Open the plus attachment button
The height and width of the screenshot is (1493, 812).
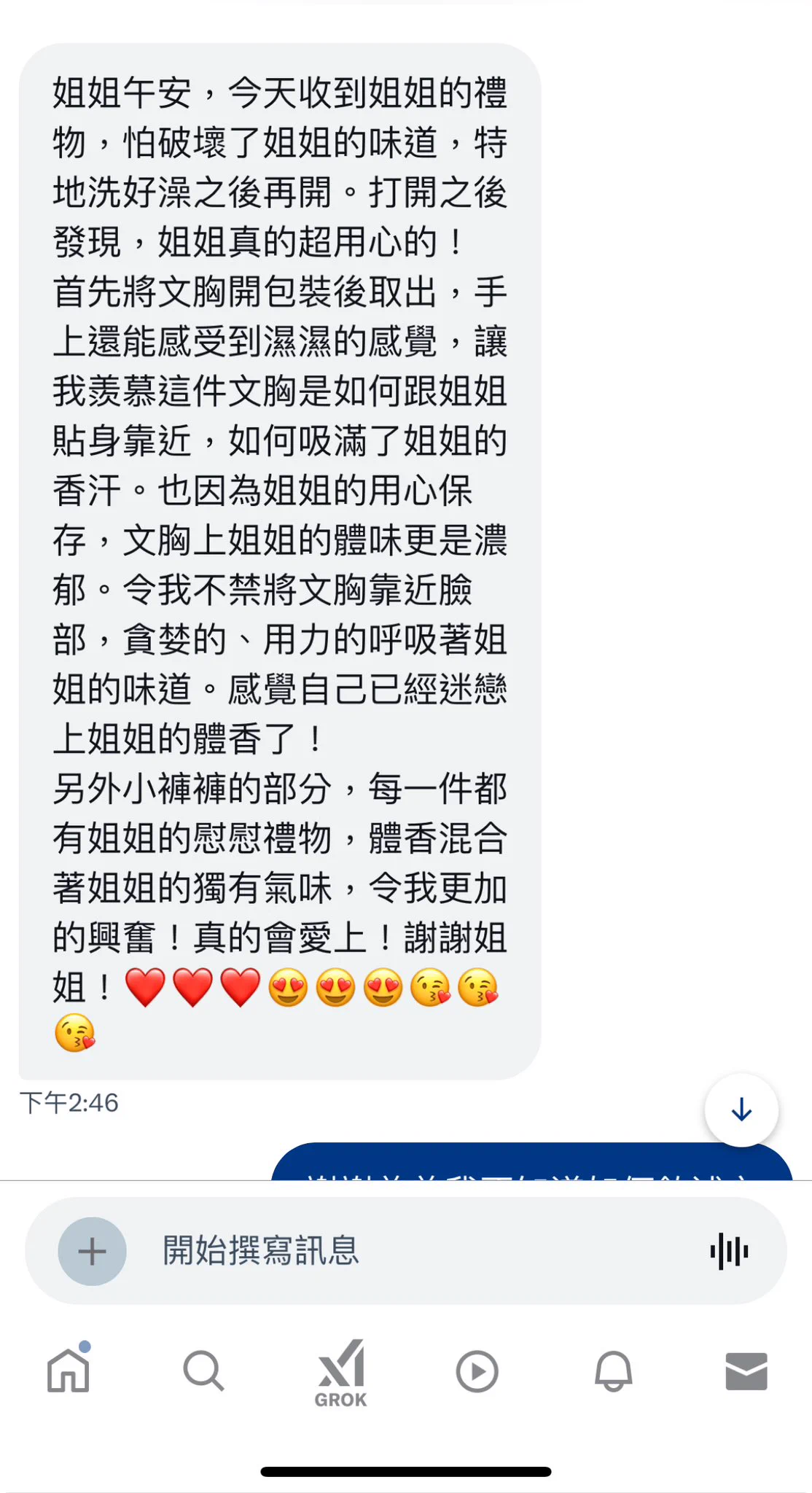(92, 1251)
